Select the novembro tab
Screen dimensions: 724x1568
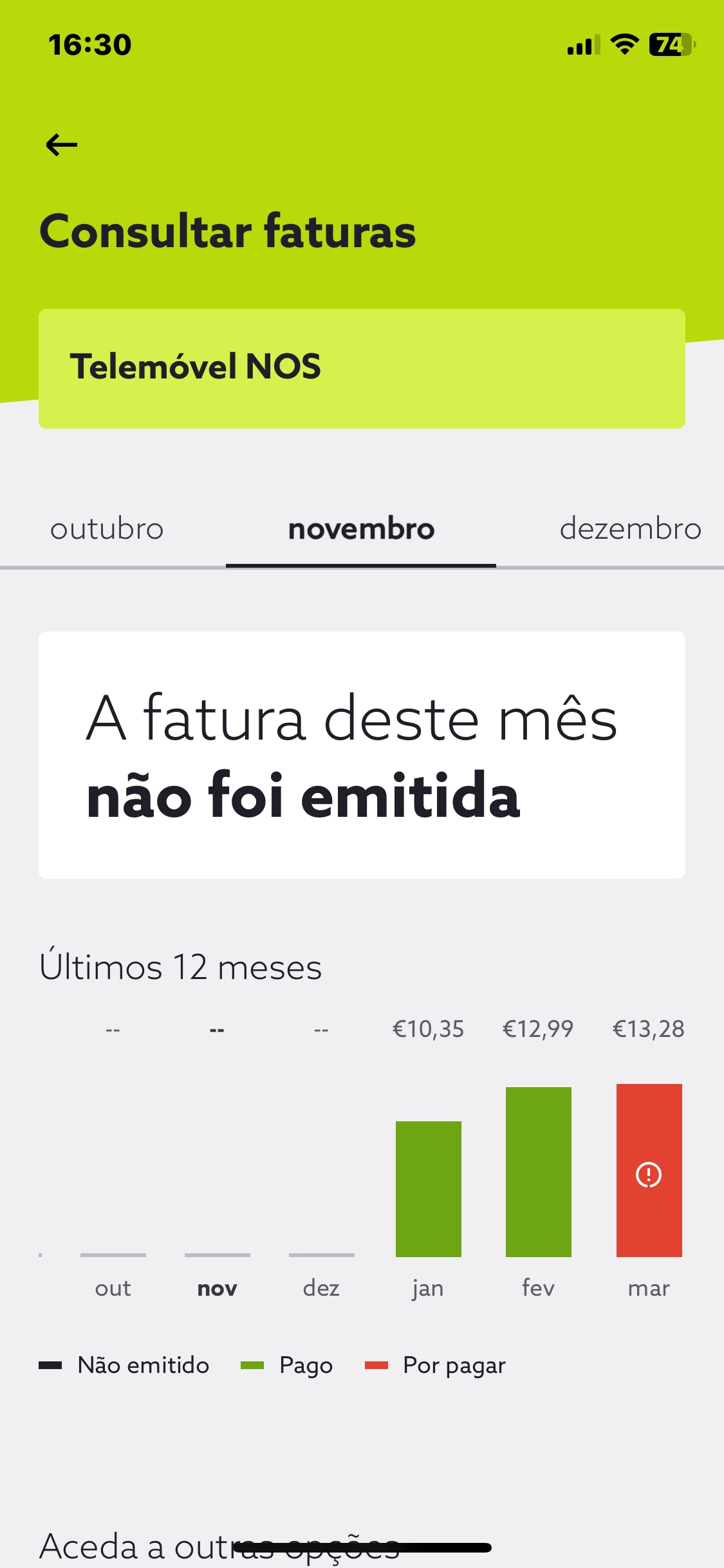pos(361,529)
